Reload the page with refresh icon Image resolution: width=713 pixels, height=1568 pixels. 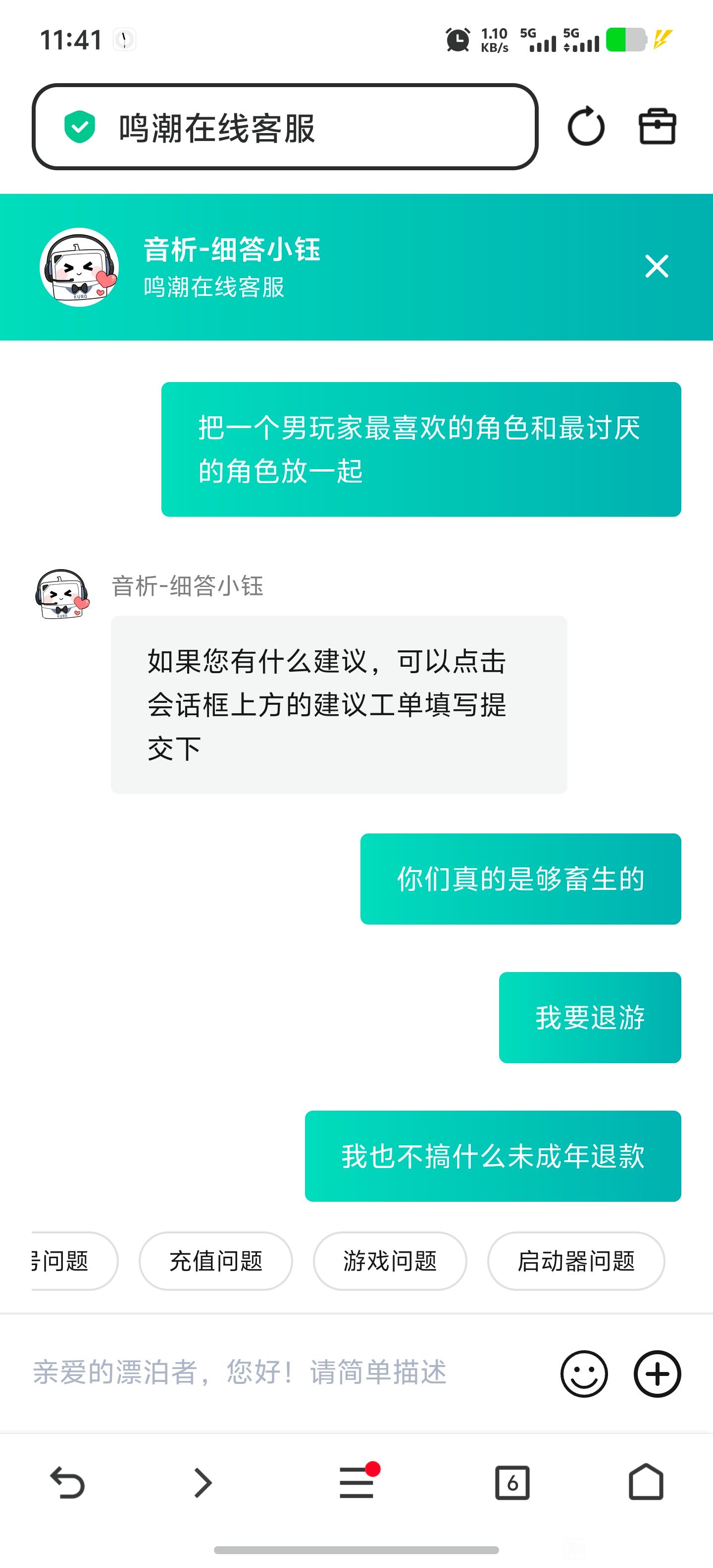tap(586, 127)
